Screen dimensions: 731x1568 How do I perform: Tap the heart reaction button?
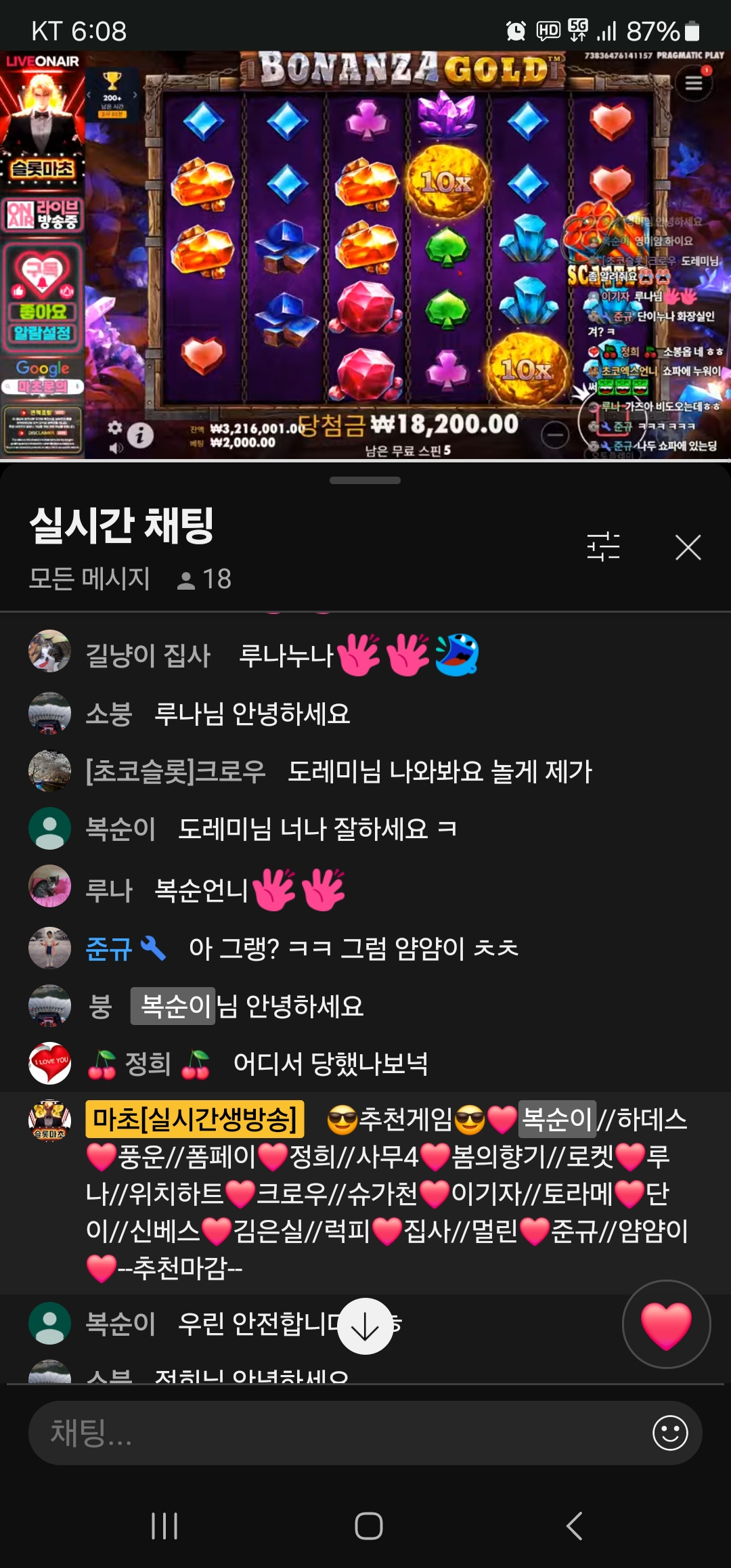coord(666,1324)
